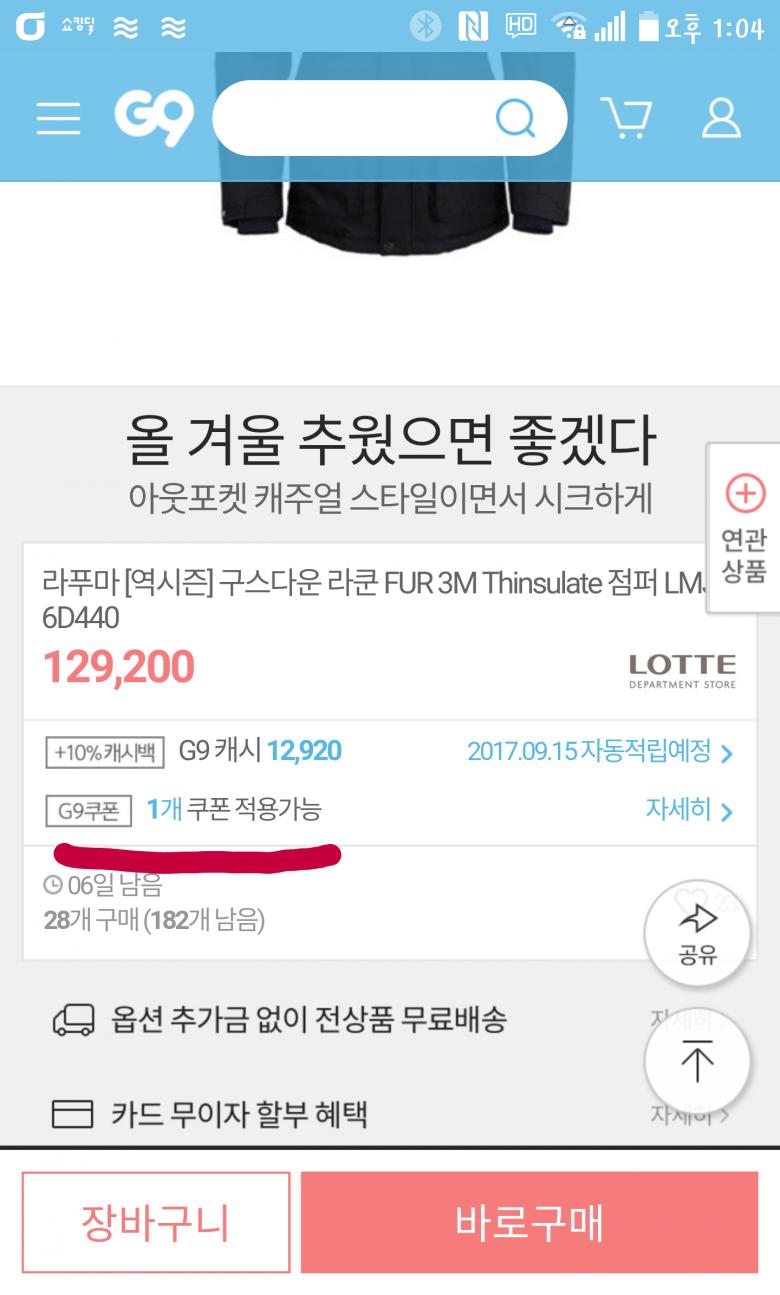Open the shopping cart
Viewport: 780px width, 1295px height.
(626, 118)
